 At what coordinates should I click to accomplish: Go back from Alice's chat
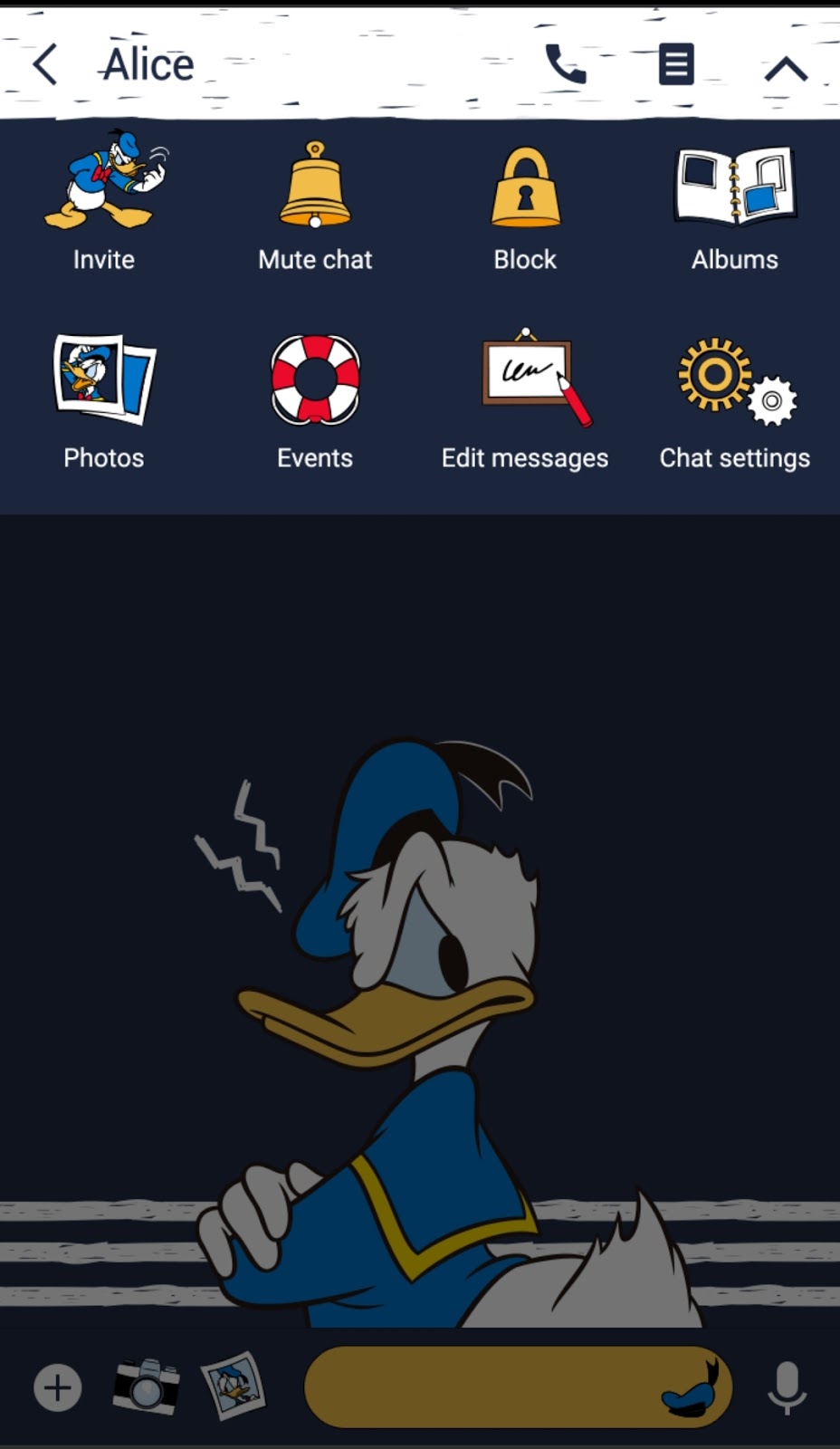click(45, 65)
